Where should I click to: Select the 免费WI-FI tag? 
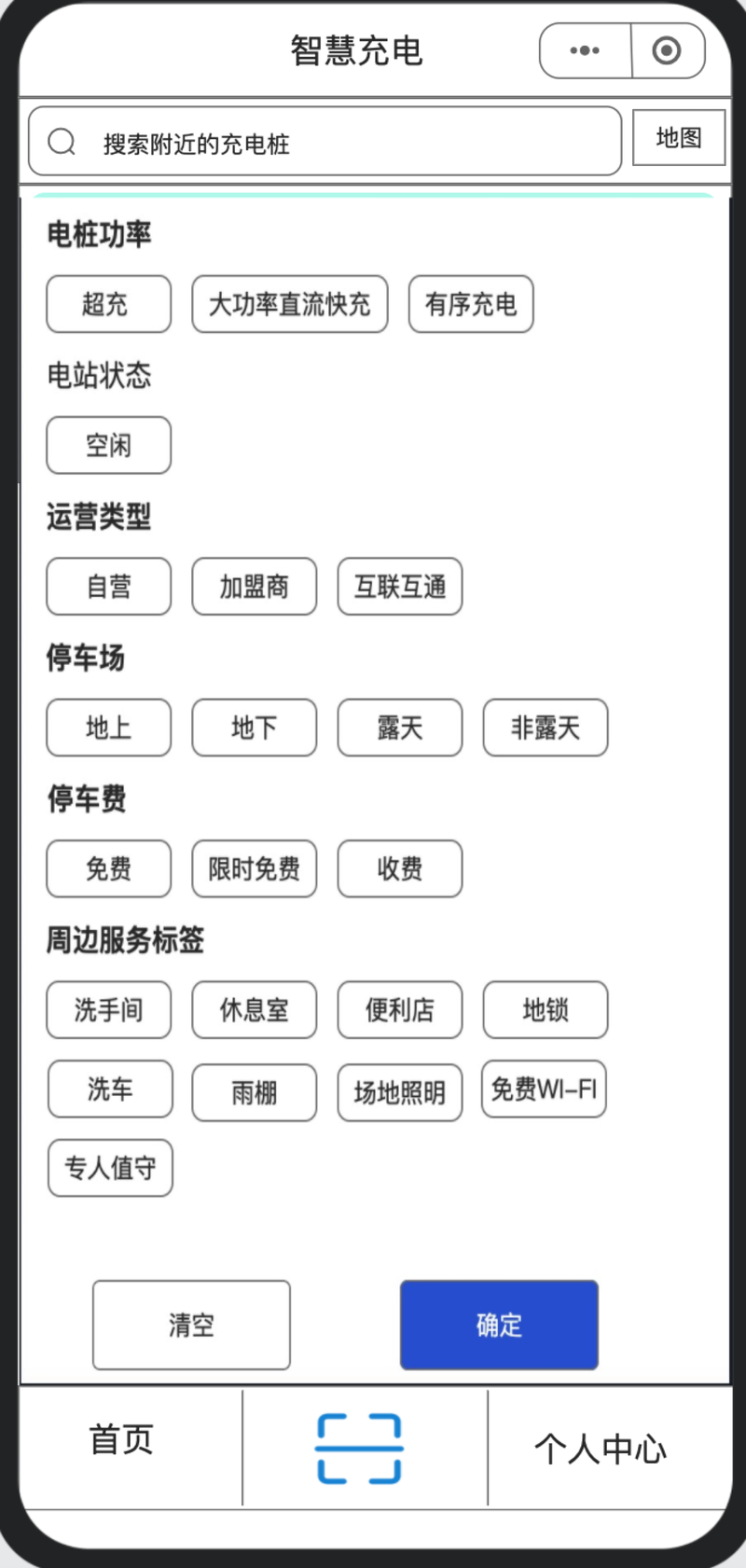(544, 1089)
